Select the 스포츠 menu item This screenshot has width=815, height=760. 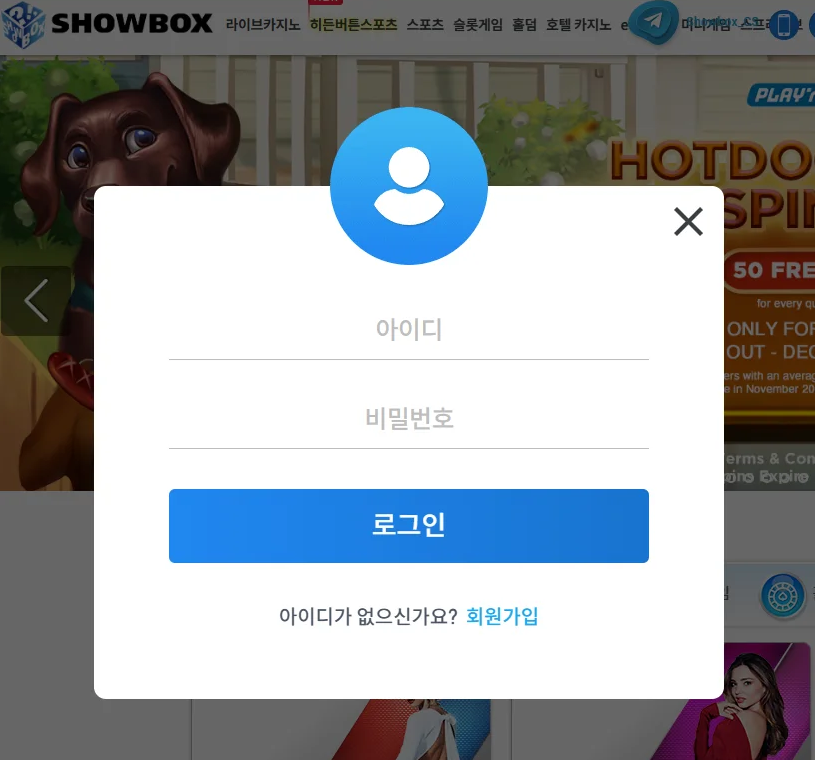(425, 25)
